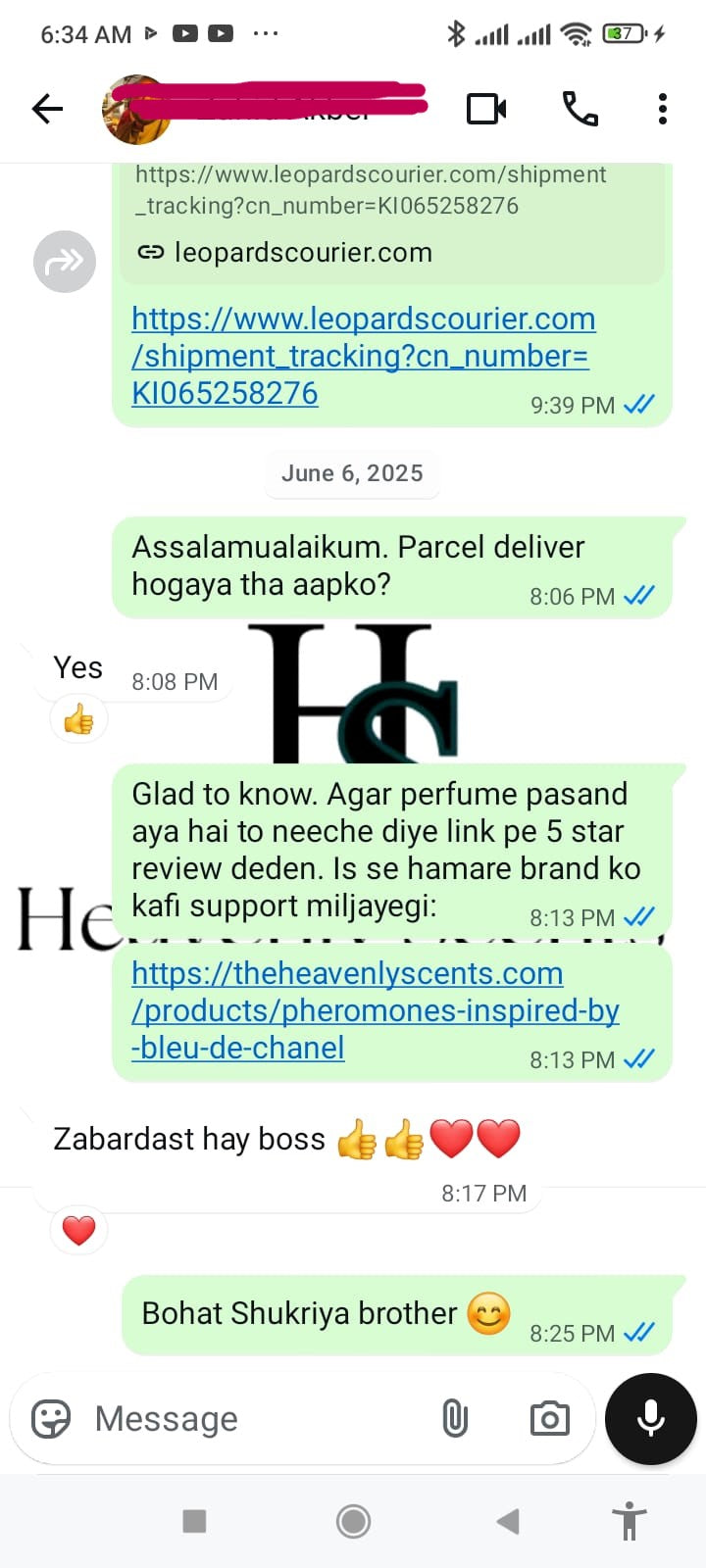The image size is (706, 1568).
Task: Open the three-dot overflow menu
Action: [663, 109]
